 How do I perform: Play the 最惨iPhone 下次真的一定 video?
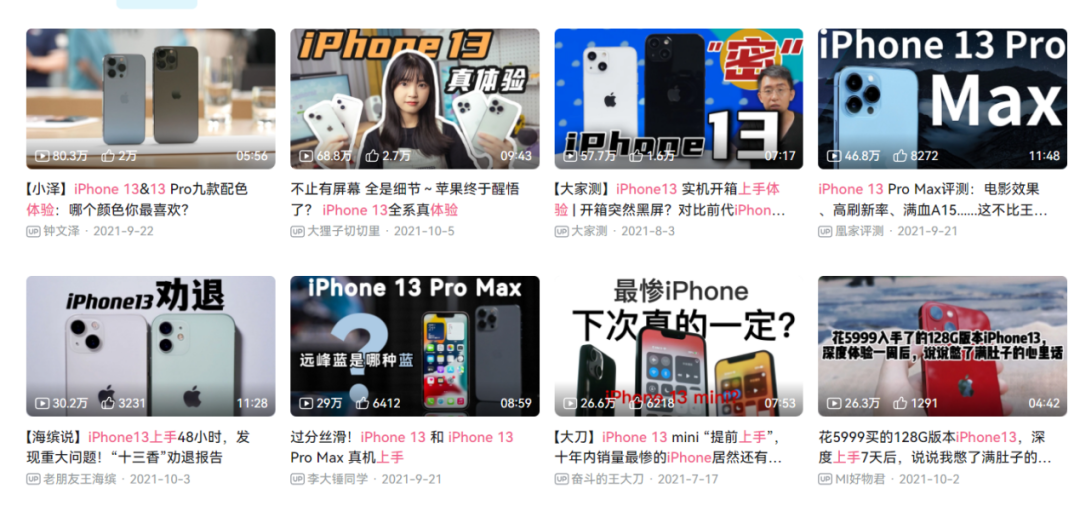point(678,346)
